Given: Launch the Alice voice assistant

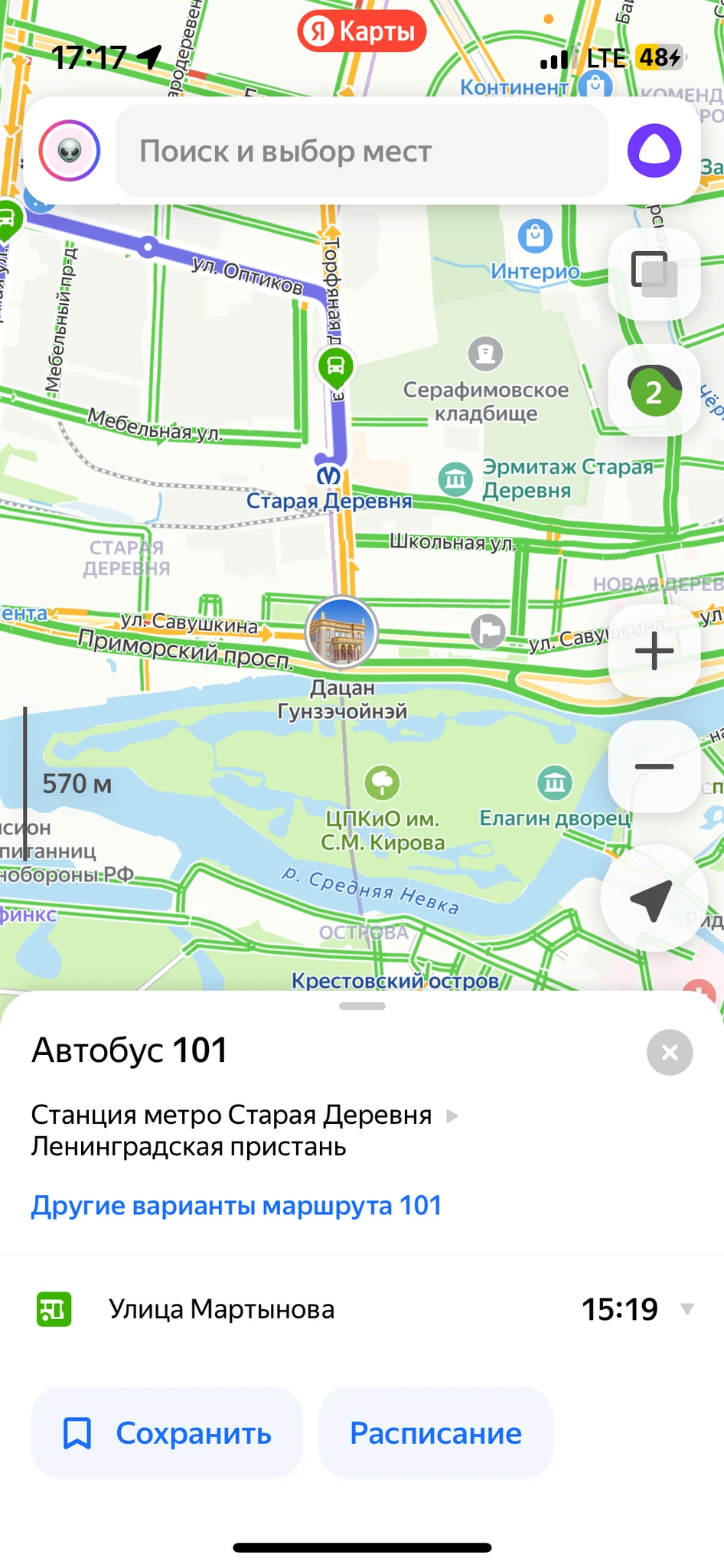Looking at the screenshot, I should [654, 151].
